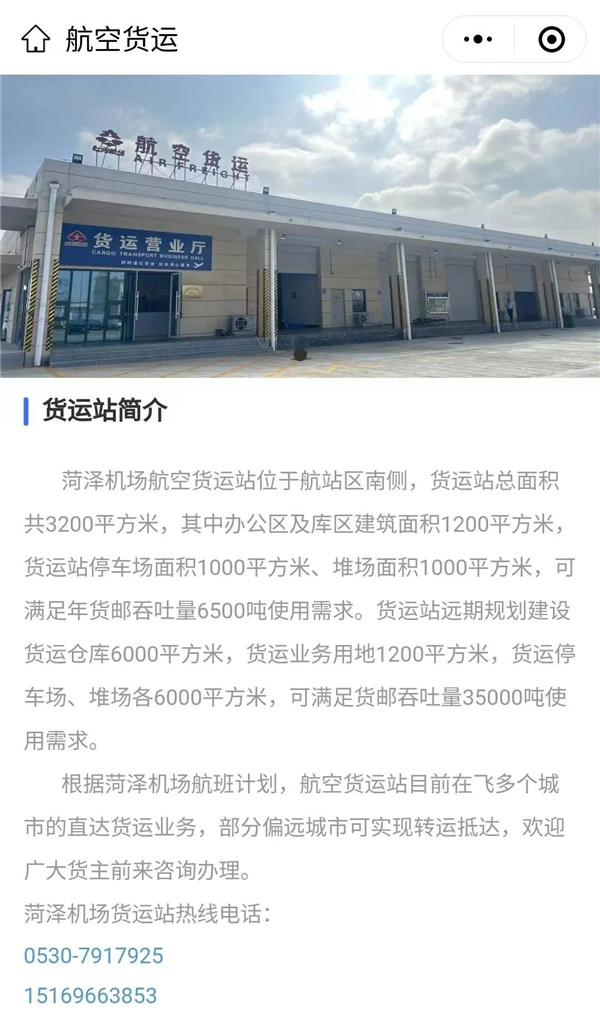Open the three-dot more menu
Screen dimensions: 600x1013
pyautogui.click(x=480, y=40)
